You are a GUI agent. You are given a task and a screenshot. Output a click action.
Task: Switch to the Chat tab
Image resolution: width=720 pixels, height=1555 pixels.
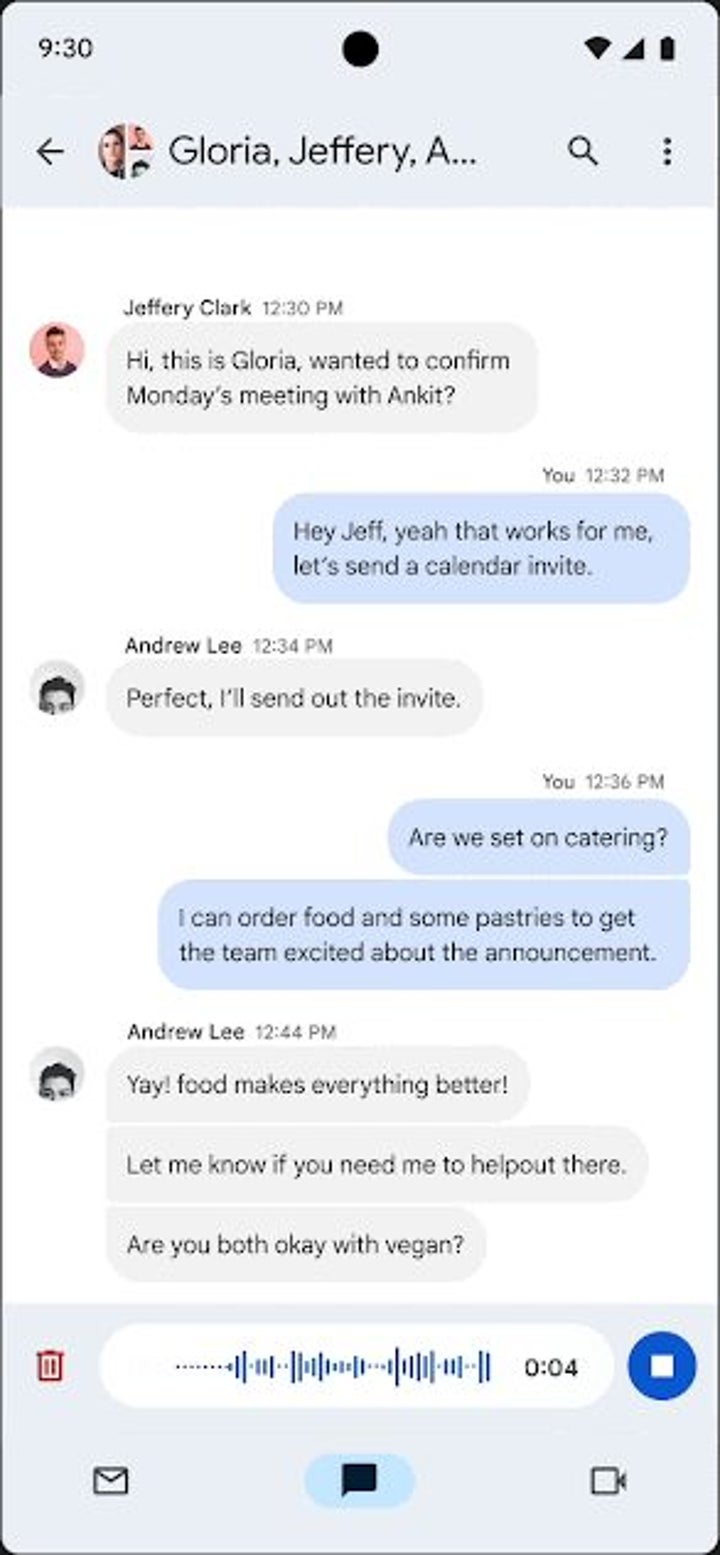coord(359,1480)
